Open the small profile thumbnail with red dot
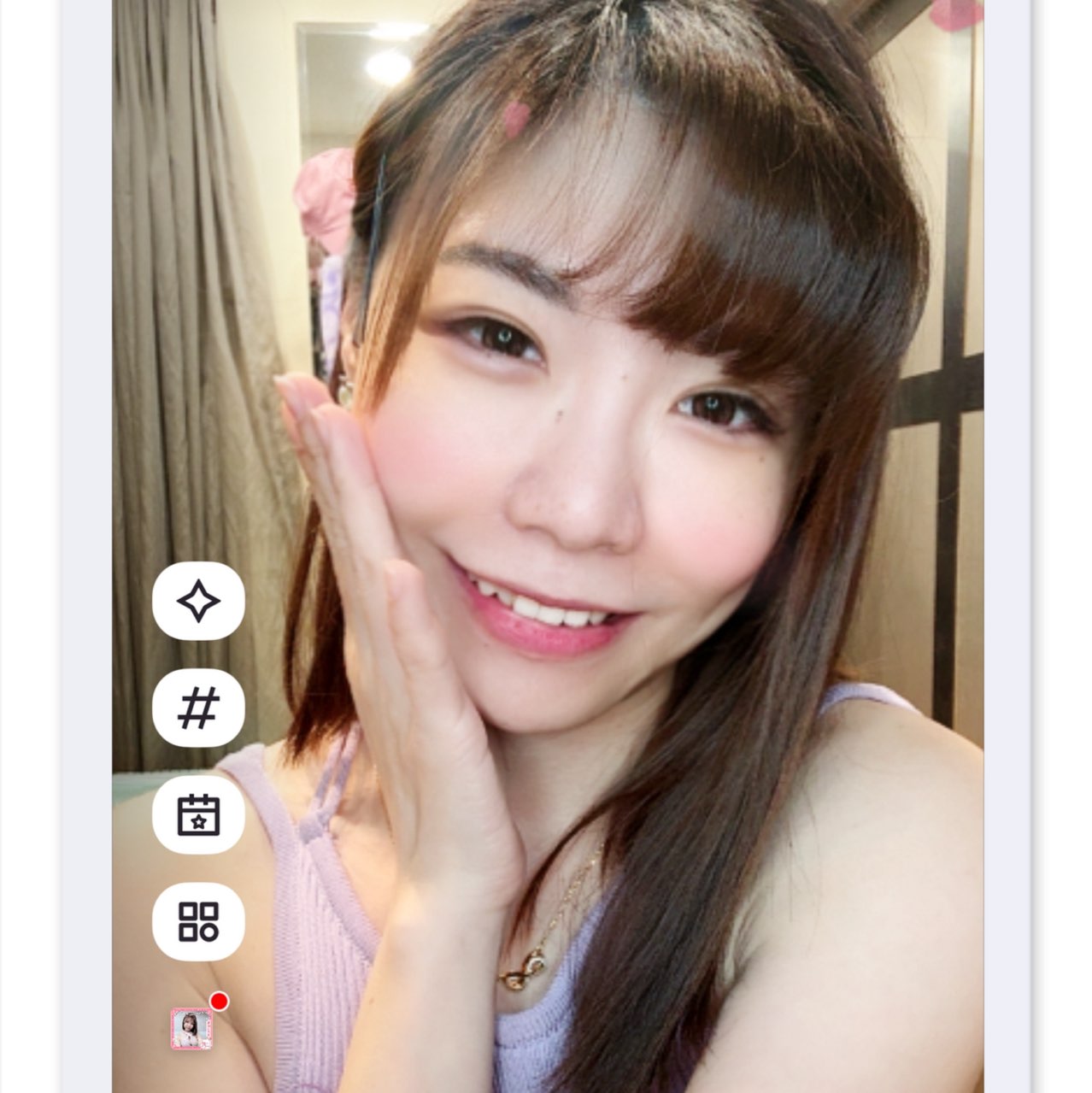 (x=192, y=1028)
